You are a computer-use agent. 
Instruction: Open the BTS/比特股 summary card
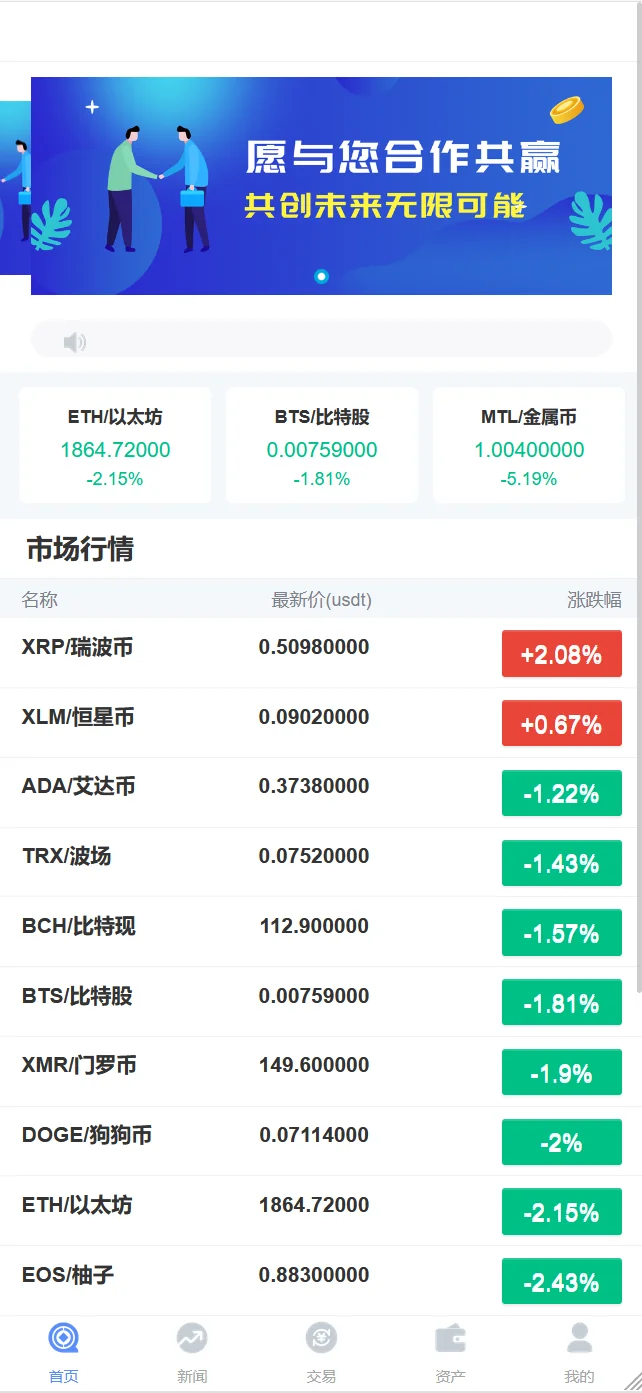click(x=322, y=446)
